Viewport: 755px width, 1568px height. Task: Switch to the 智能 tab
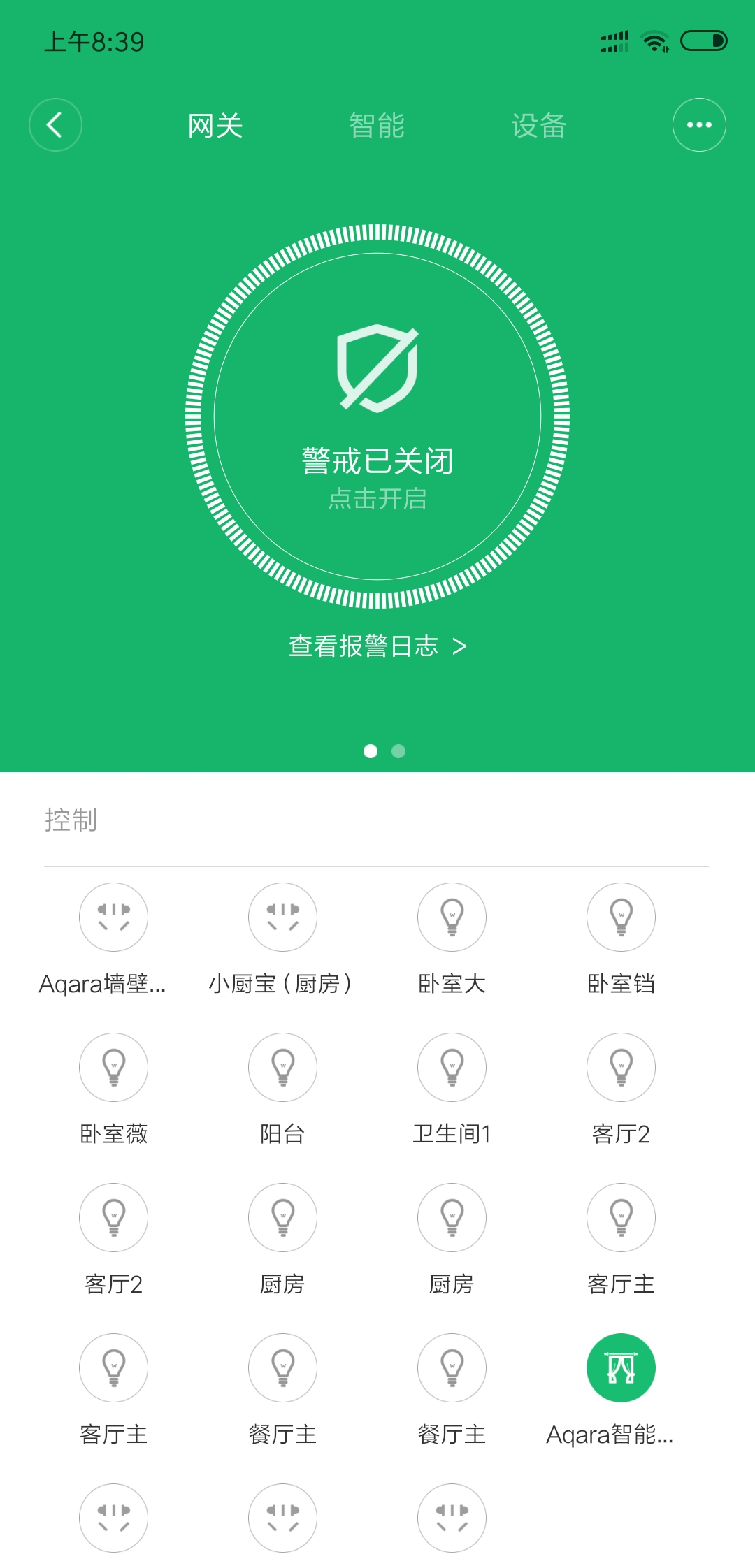(x=377, y=126)
